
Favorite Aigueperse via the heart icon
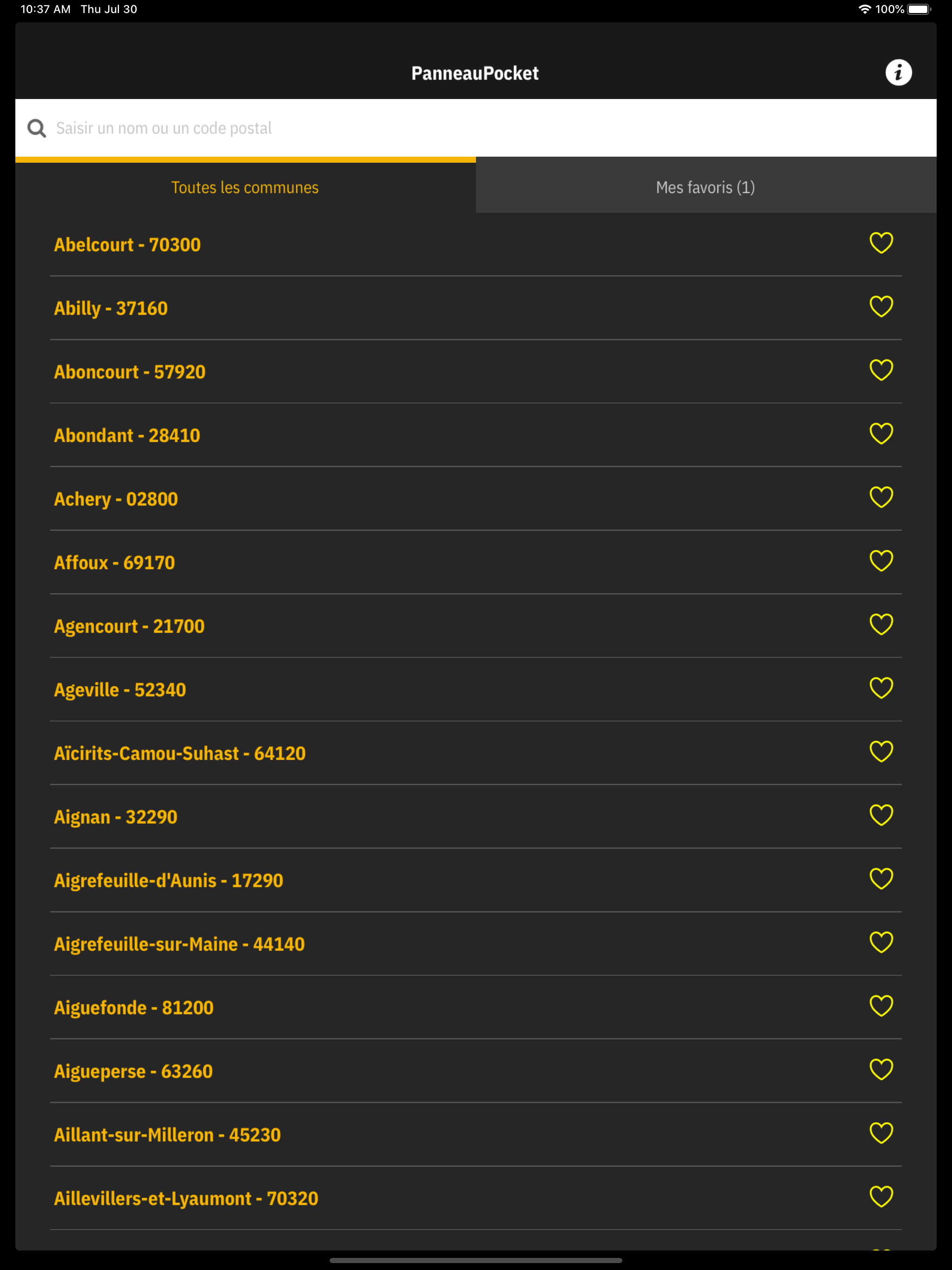click(x=880, y=1069)
